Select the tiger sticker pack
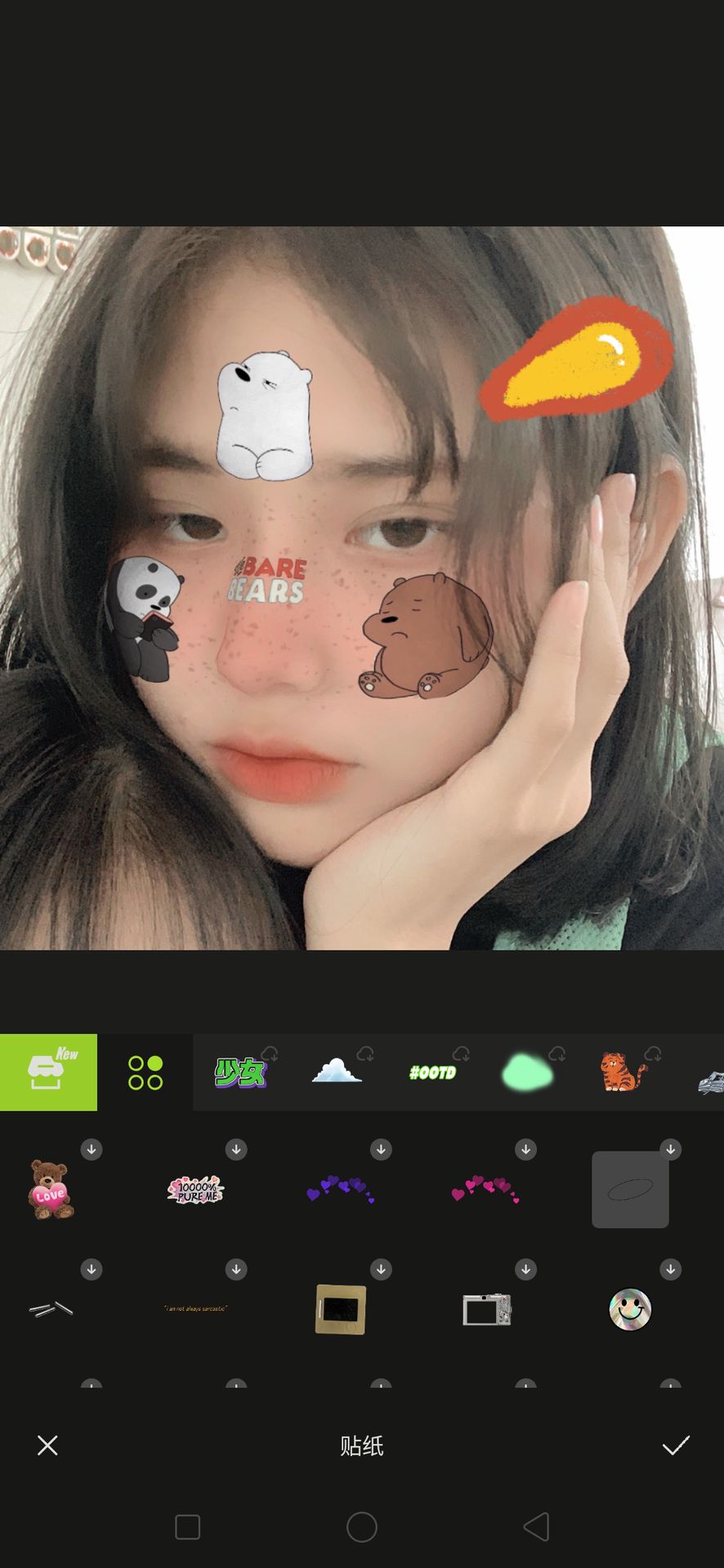Viewport: 724px width, 1568px height. [x=623, y=1072]
